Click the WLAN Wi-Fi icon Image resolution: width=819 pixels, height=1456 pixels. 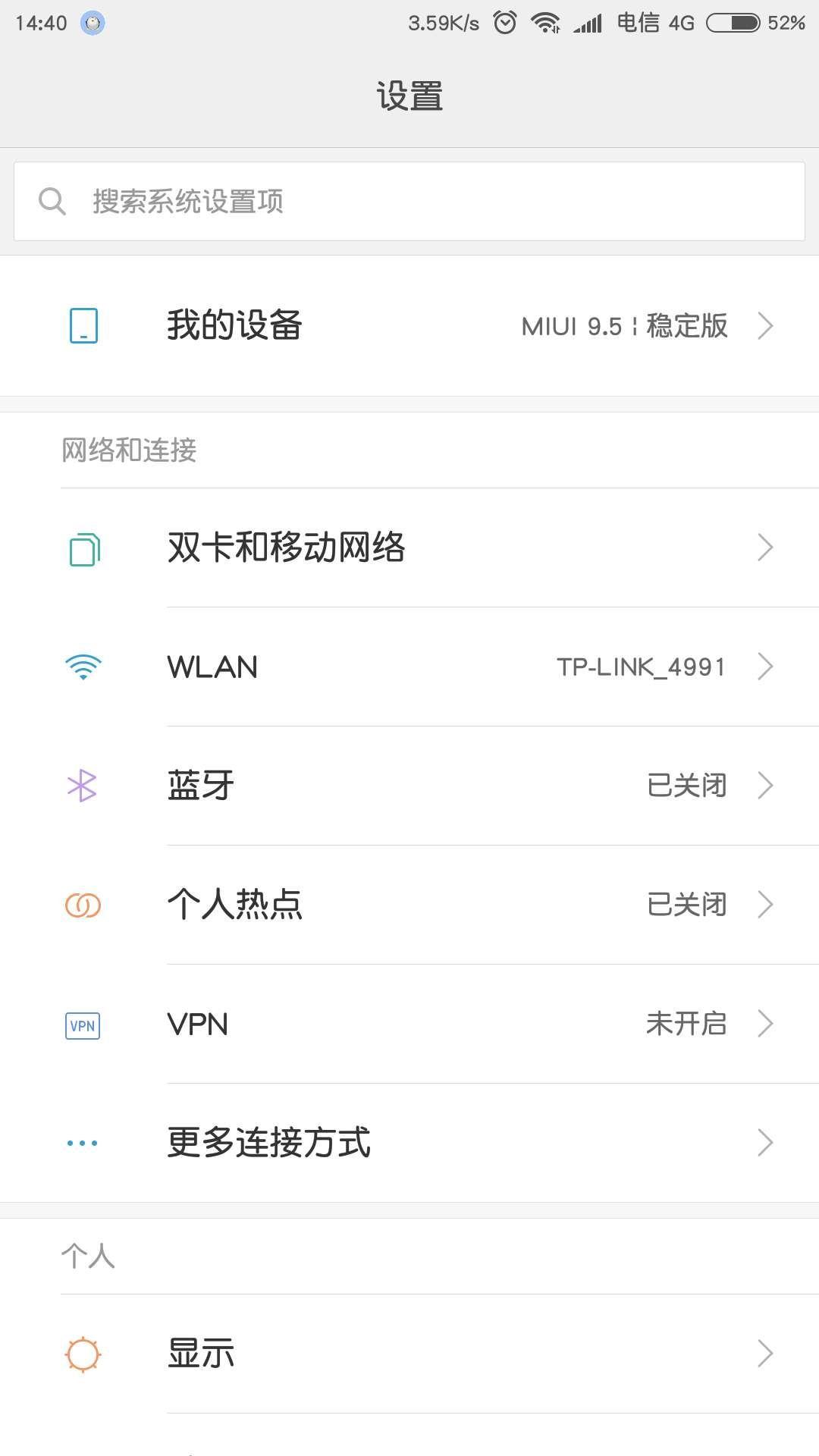83,666
